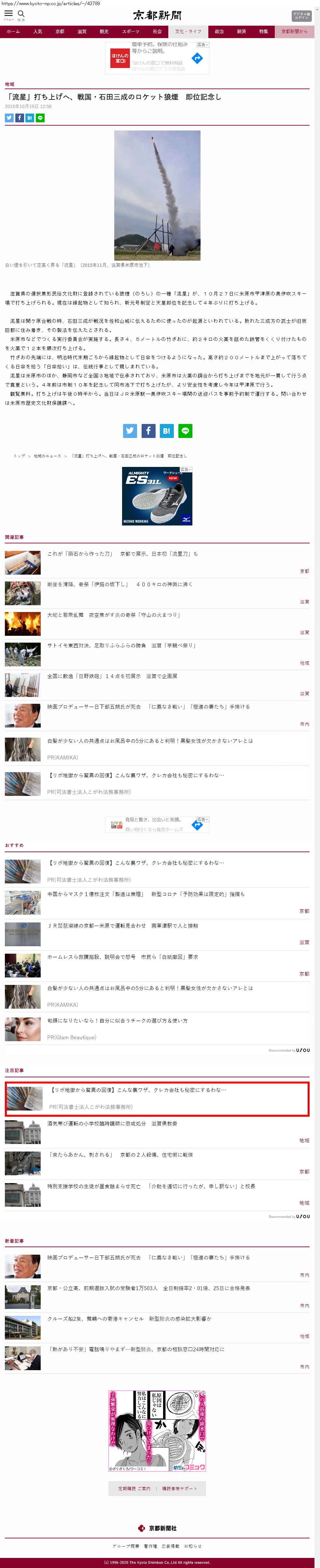The height and width of the screenshot is (1568, 320).
Task: Open article クルーズ船2隻、舞鶴への寄港キャンセル
Action: pyautogui.click(x=129, y=1318)
